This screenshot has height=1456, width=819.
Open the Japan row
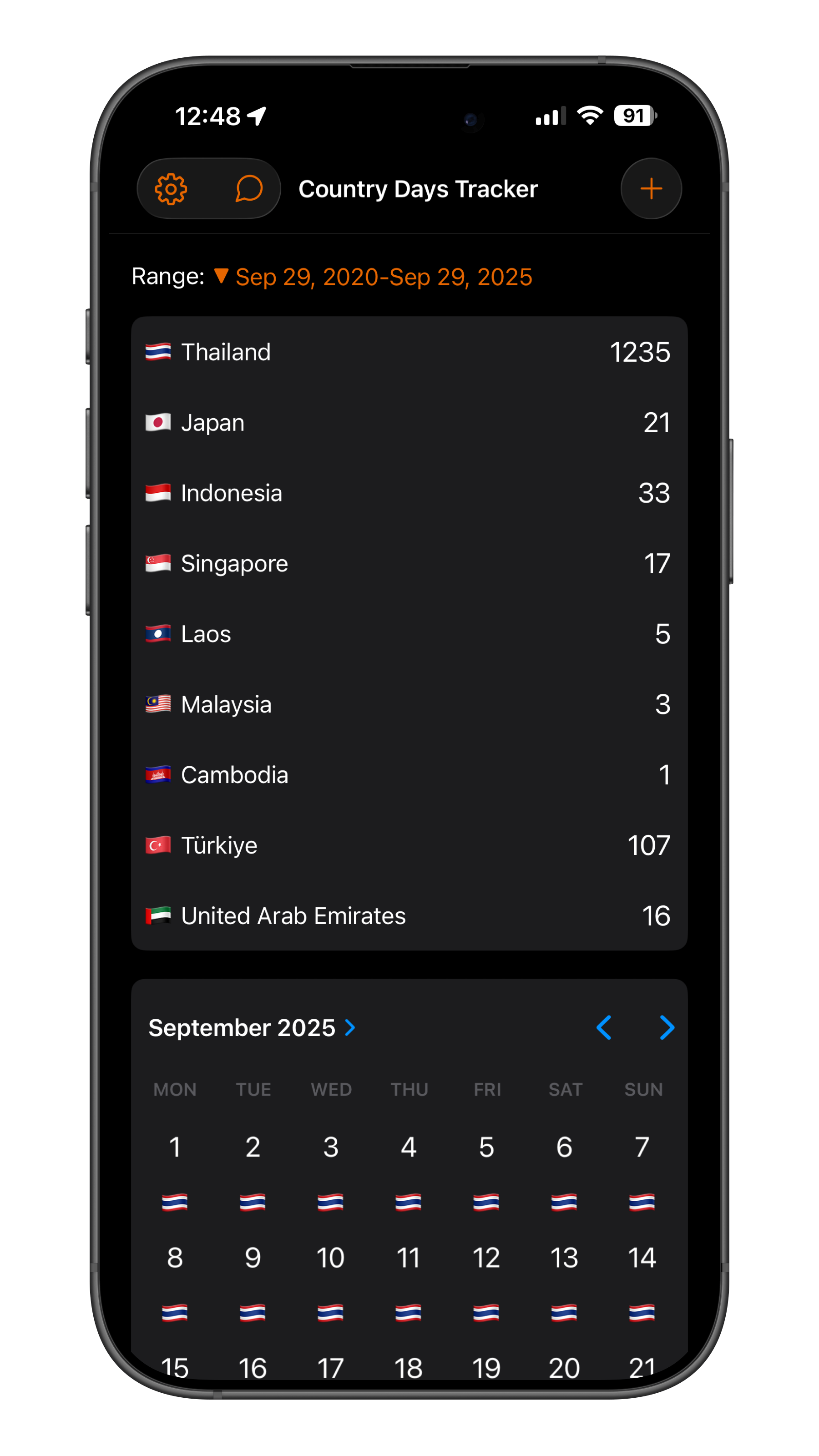[x=409, y=423]
